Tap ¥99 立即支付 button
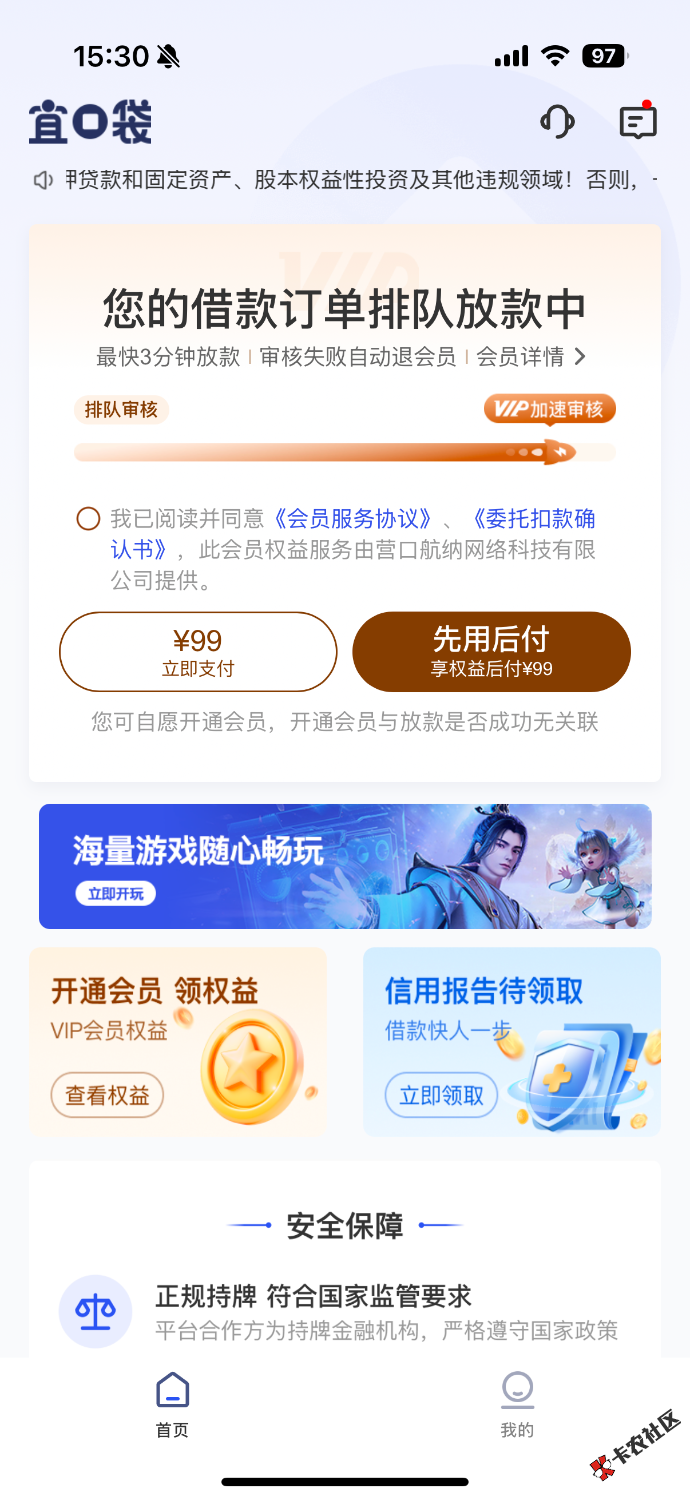This screenshot has width=690, height=1500. (198, 651)
